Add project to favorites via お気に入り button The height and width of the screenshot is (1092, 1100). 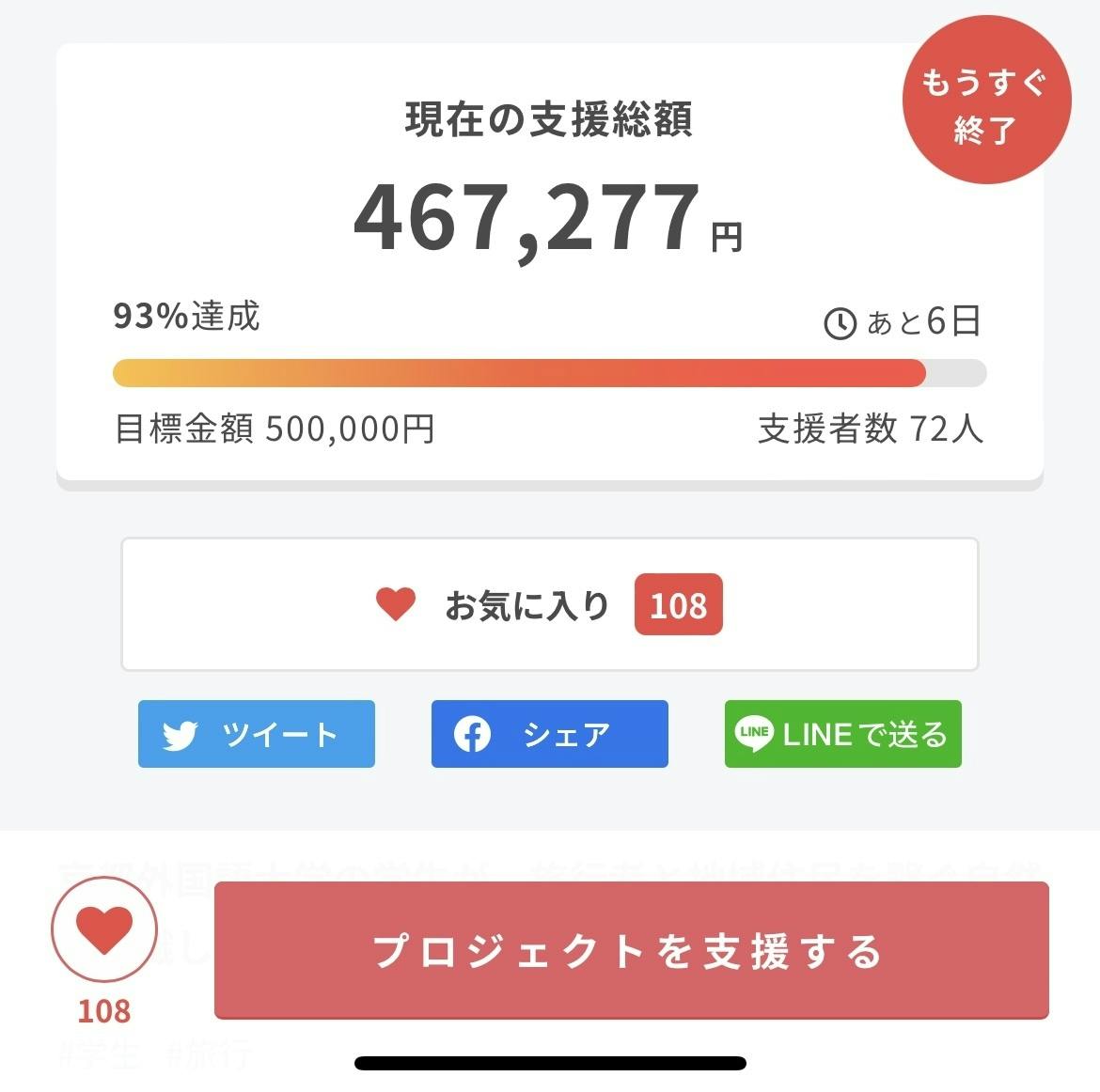pyautogui.click(x=549, y=604)
